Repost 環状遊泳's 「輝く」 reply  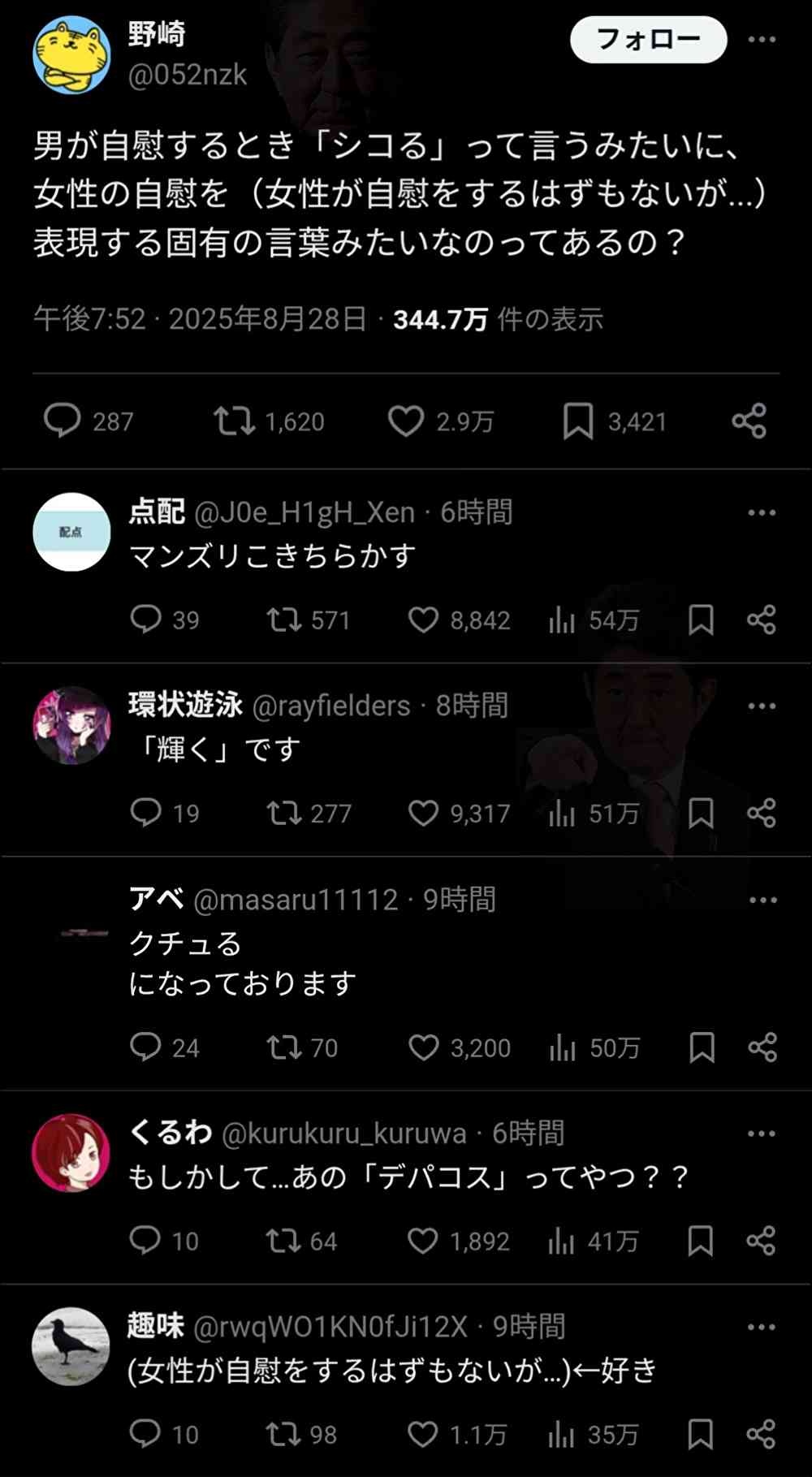tap(284, 813)
